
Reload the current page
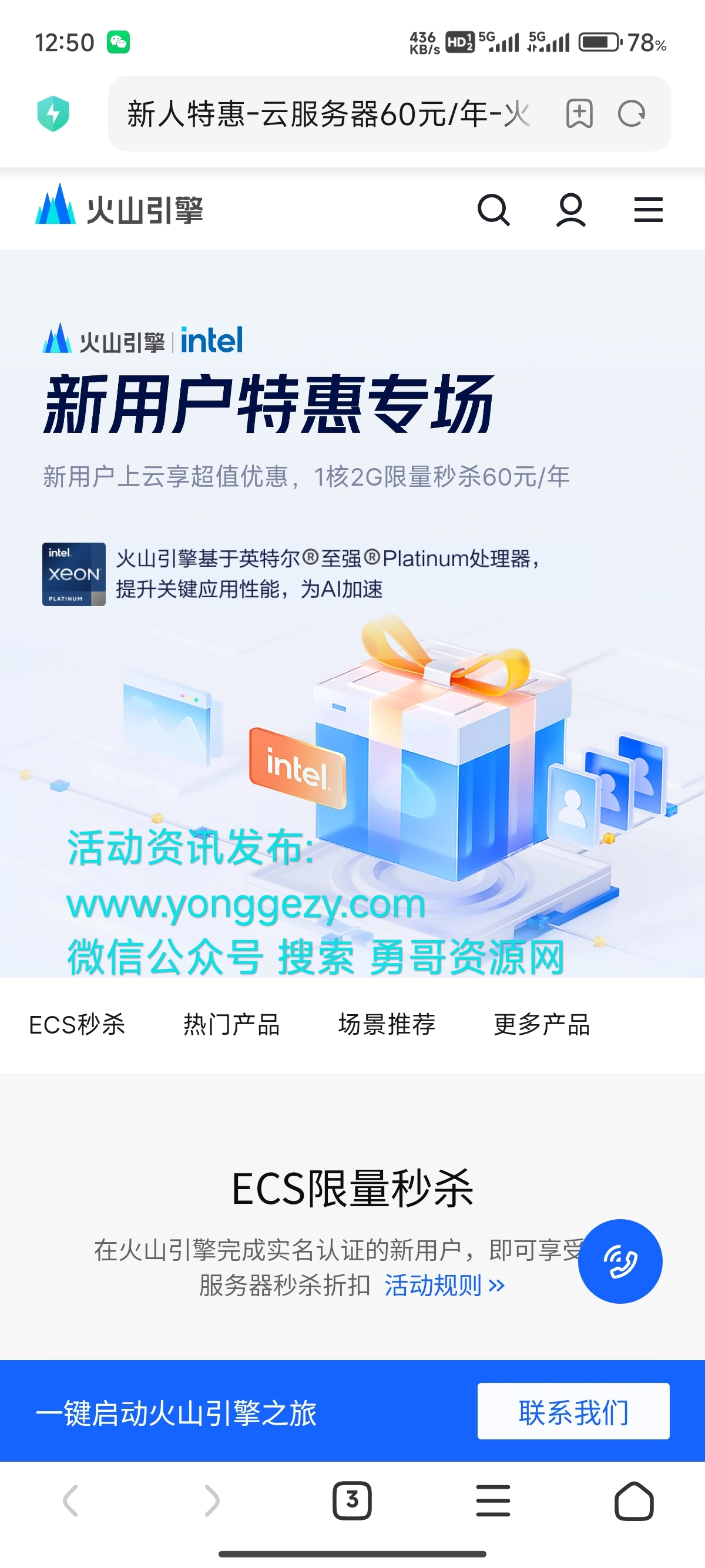[x=632, y=114]
